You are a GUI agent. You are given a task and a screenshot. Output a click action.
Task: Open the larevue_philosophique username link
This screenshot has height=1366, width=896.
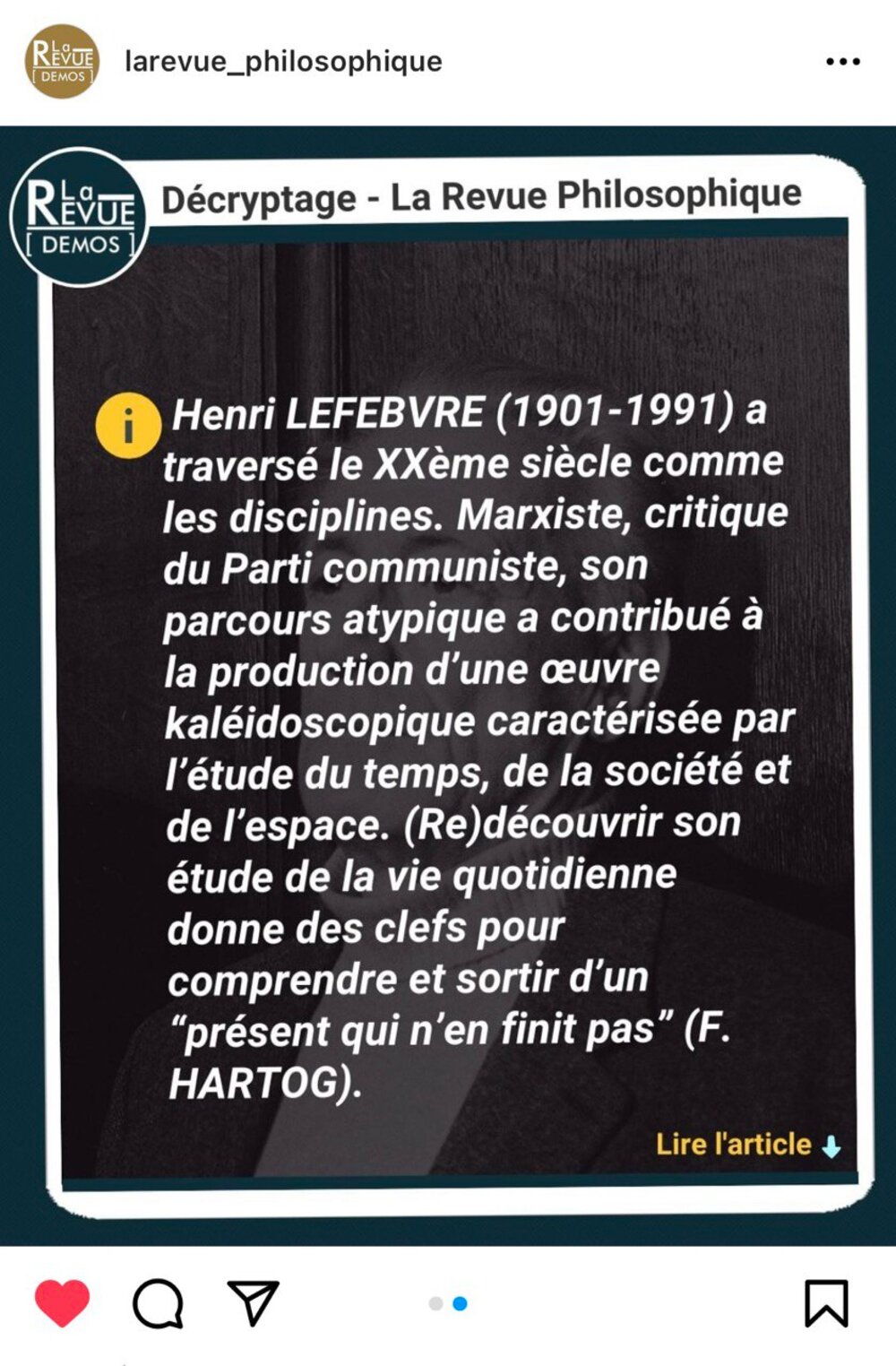283,61
